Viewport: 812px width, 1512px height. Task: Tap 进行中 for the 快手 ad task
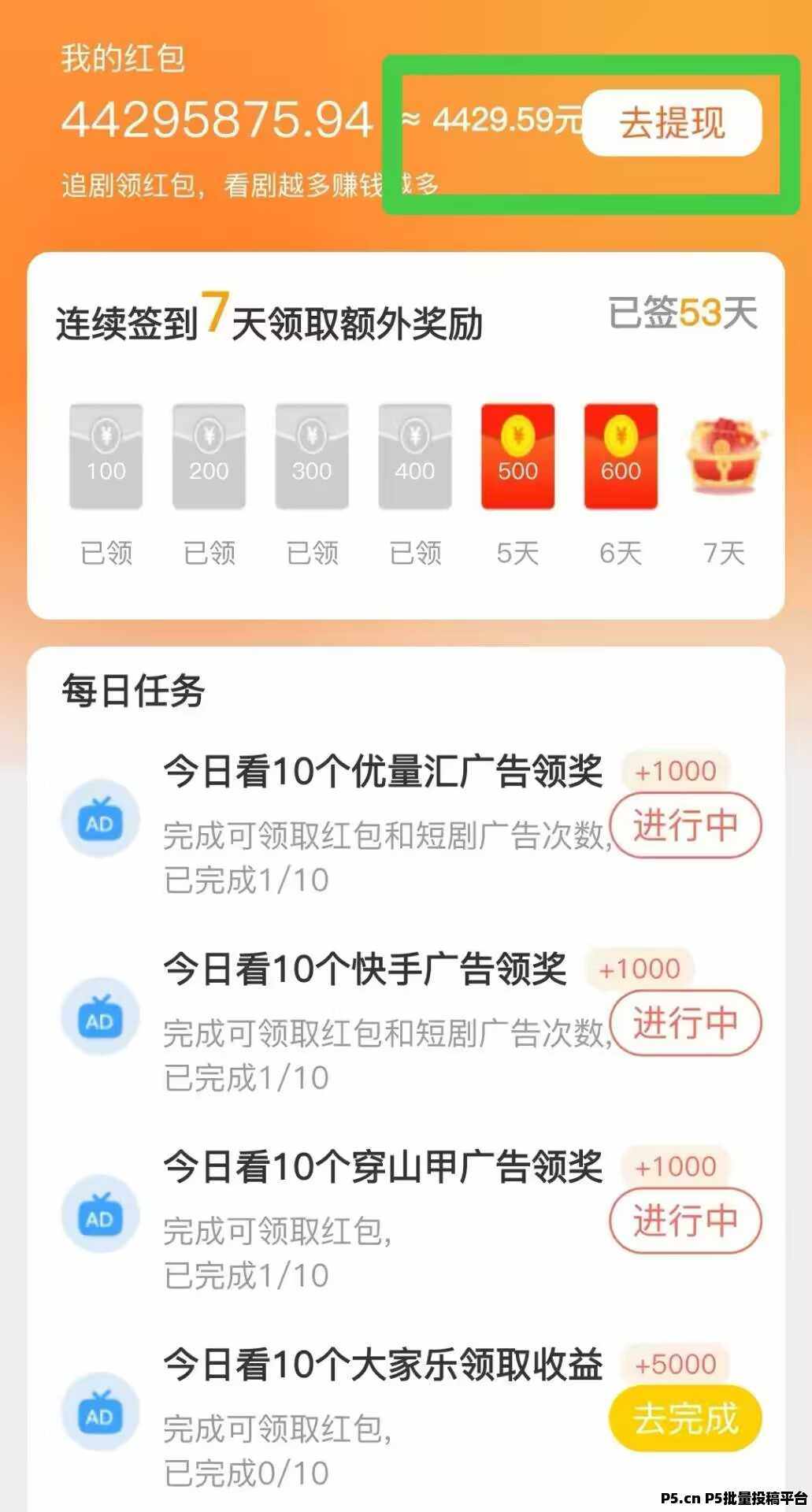685,1023
